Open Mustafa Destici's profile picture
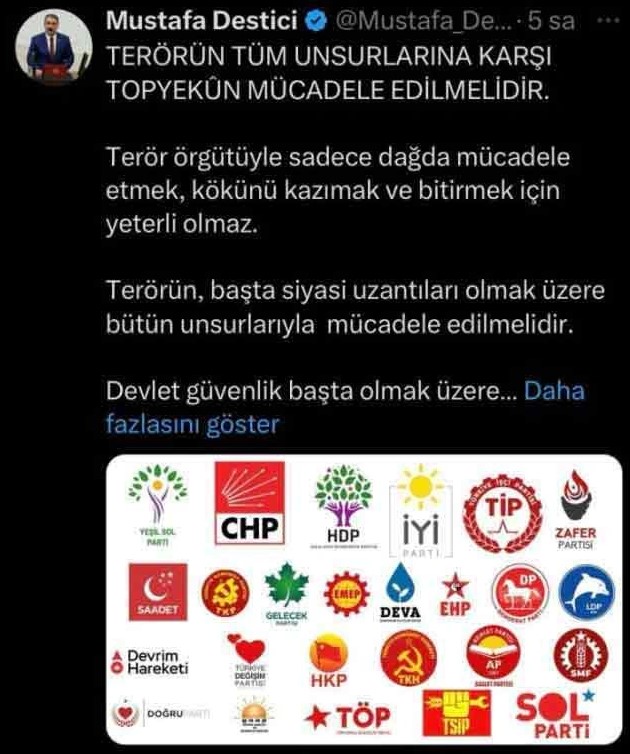 click(x=53, y=47)
